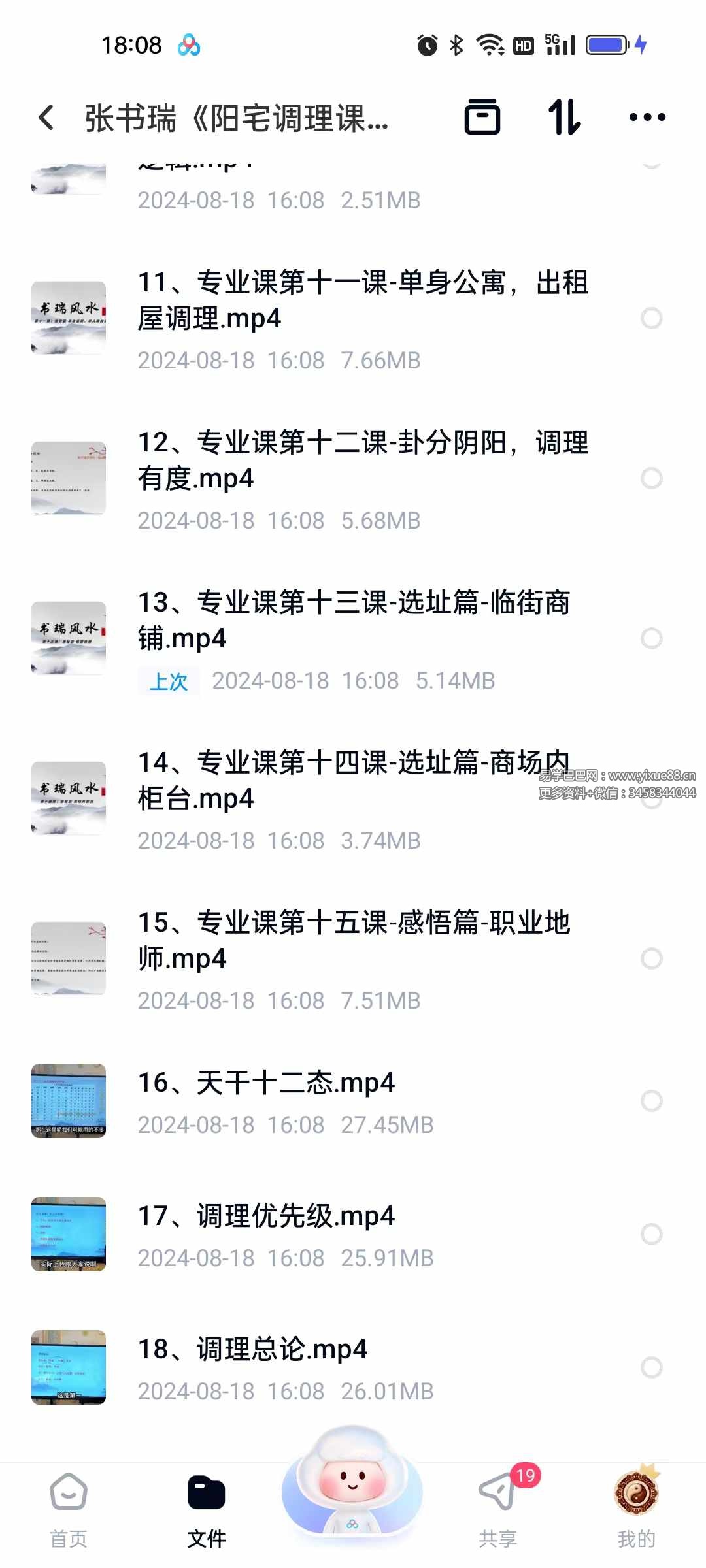Open video 11、专业课第十一课-单身公寓

click(x=363, y=301)
